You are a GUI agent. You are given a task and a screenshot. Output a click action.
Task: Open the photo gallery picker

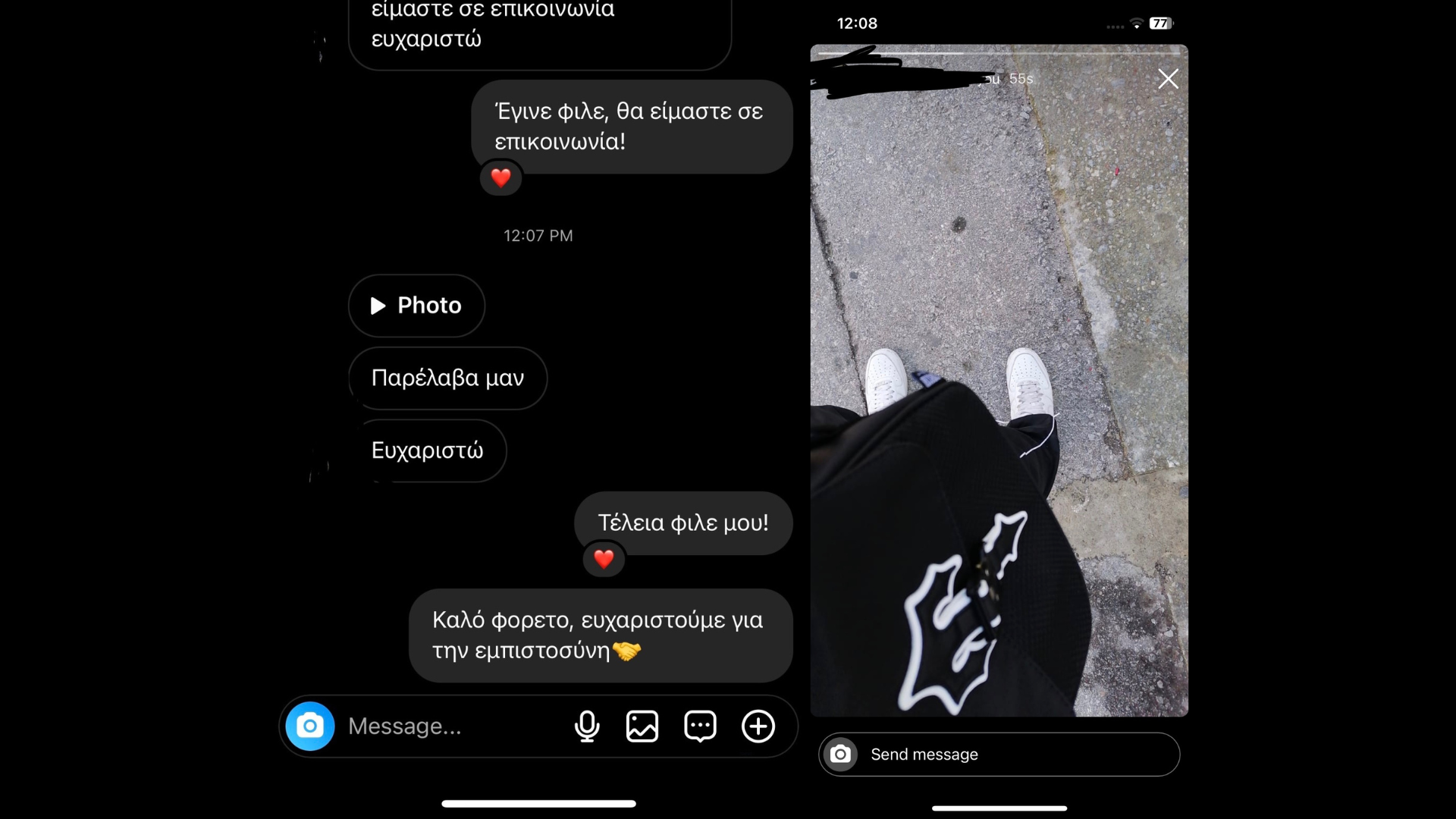tap(642, 726)
